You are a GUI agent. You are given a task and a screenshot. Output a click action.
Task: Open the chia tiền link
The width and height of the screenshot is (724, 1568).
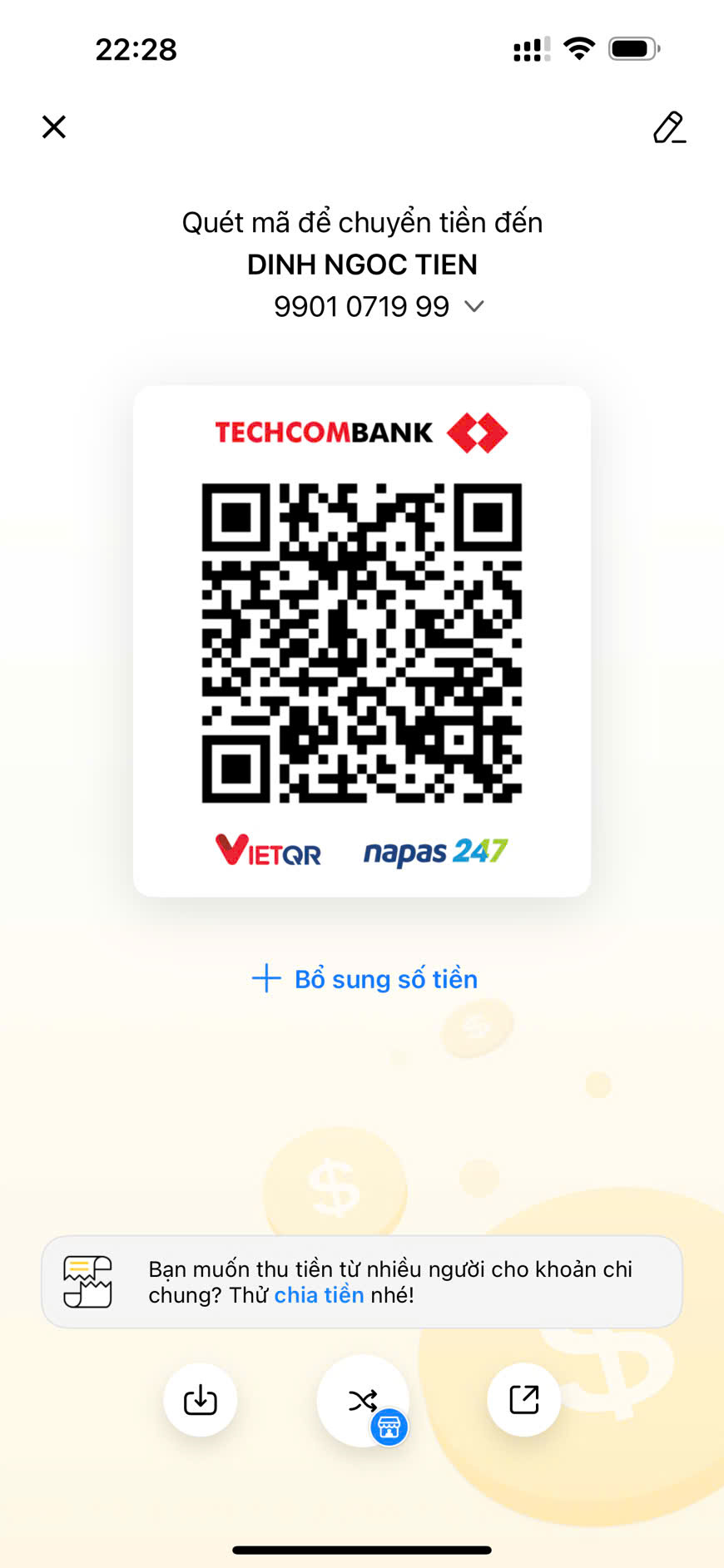(x=320, y=1295)
